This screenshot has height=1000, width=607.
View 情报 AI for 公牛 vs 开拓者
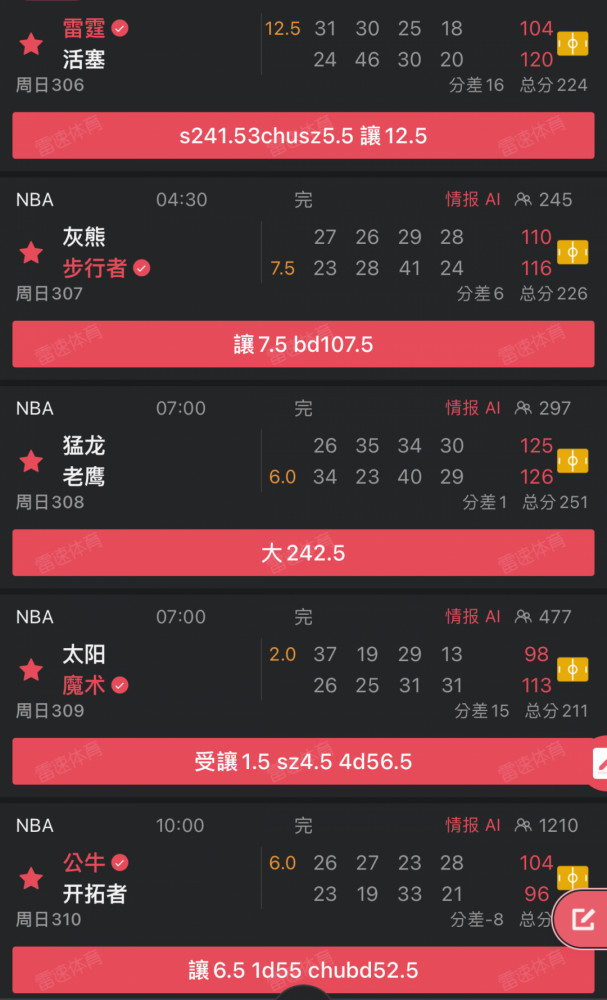click(x=472, y=825)
